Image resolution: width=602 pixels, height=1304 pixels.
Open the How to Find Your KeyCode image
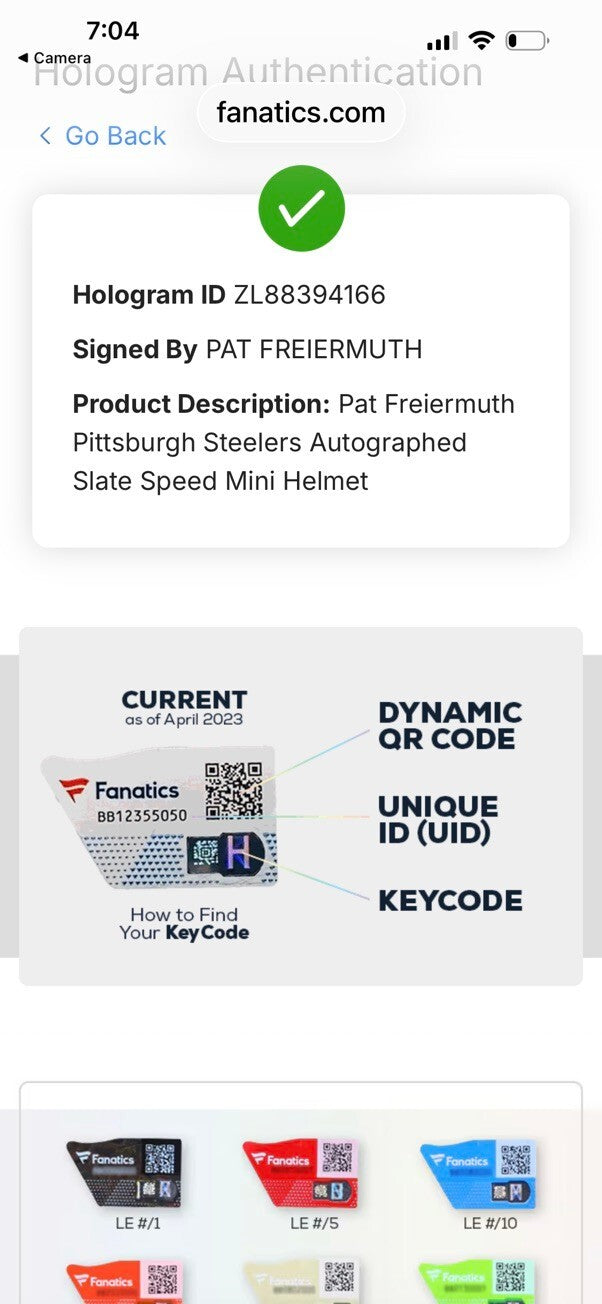pos(300,806)
